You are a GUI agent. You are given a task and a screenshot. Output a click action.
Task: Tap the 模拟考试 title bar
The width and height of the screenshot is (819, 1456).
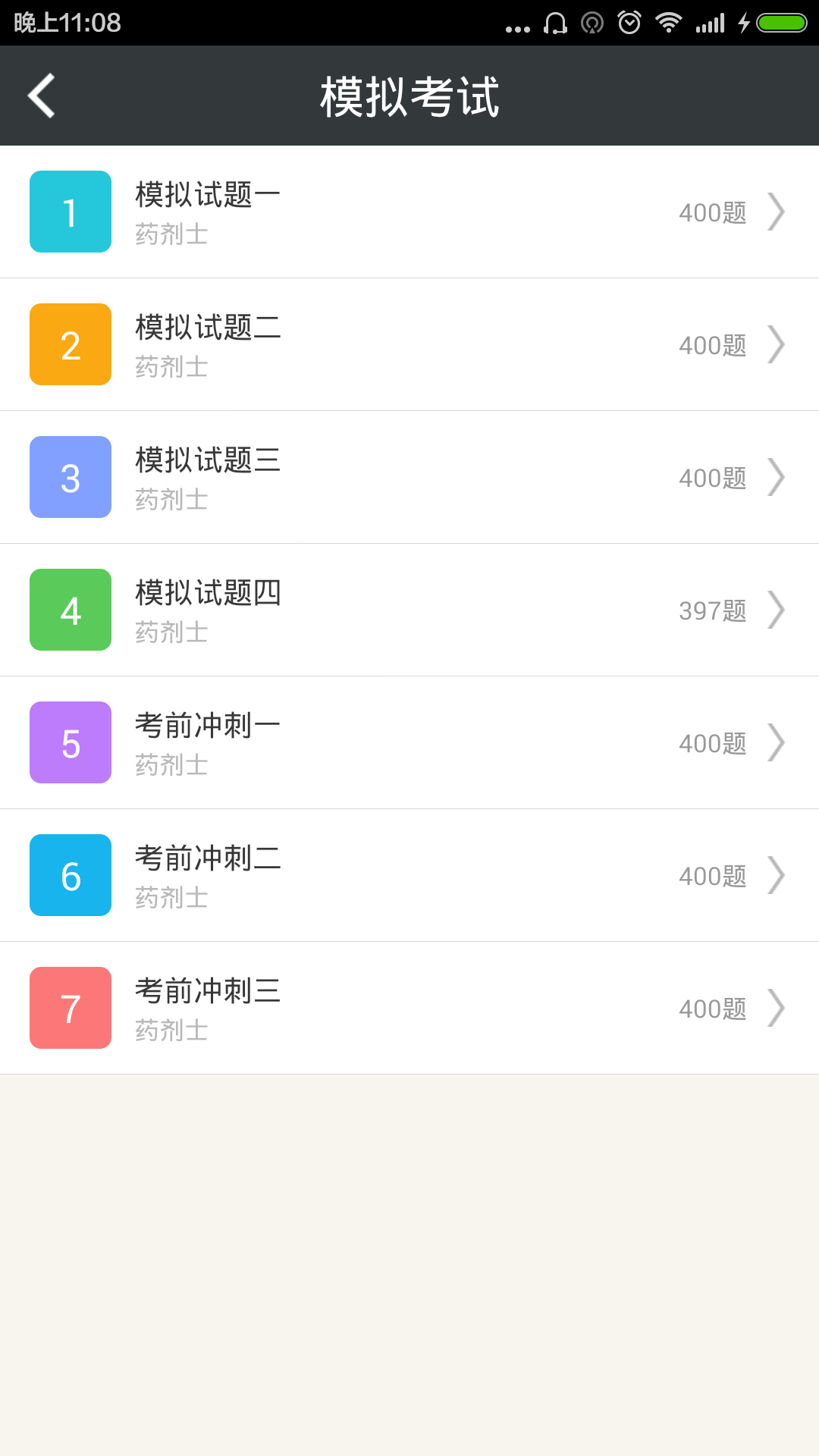409,96
